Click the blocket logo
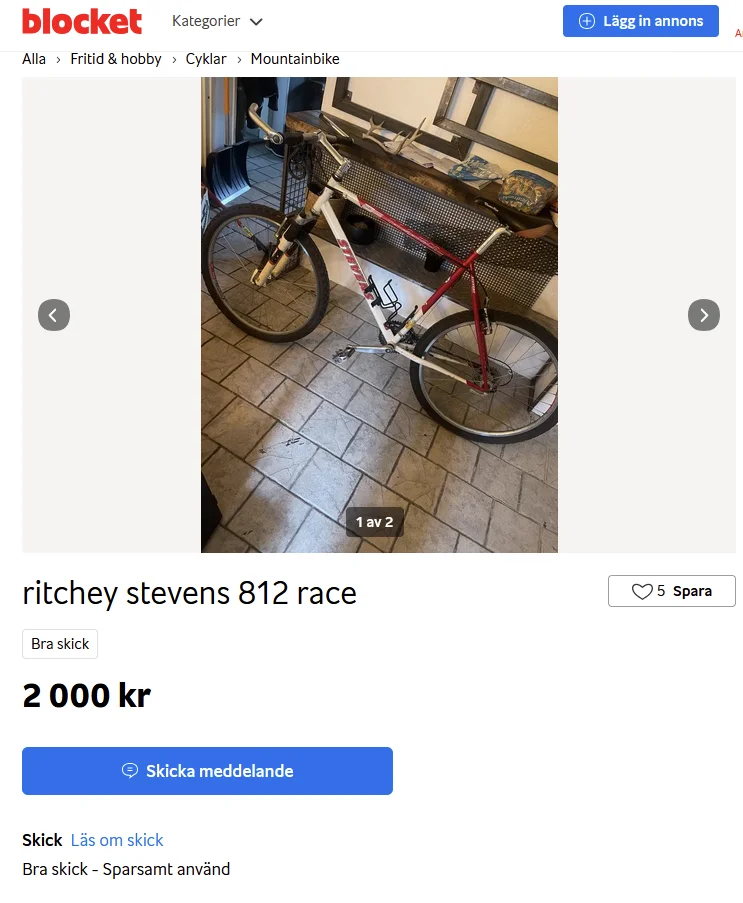This screenshot has width=743, height=903. pyautogui.click(x=82, y=20)
